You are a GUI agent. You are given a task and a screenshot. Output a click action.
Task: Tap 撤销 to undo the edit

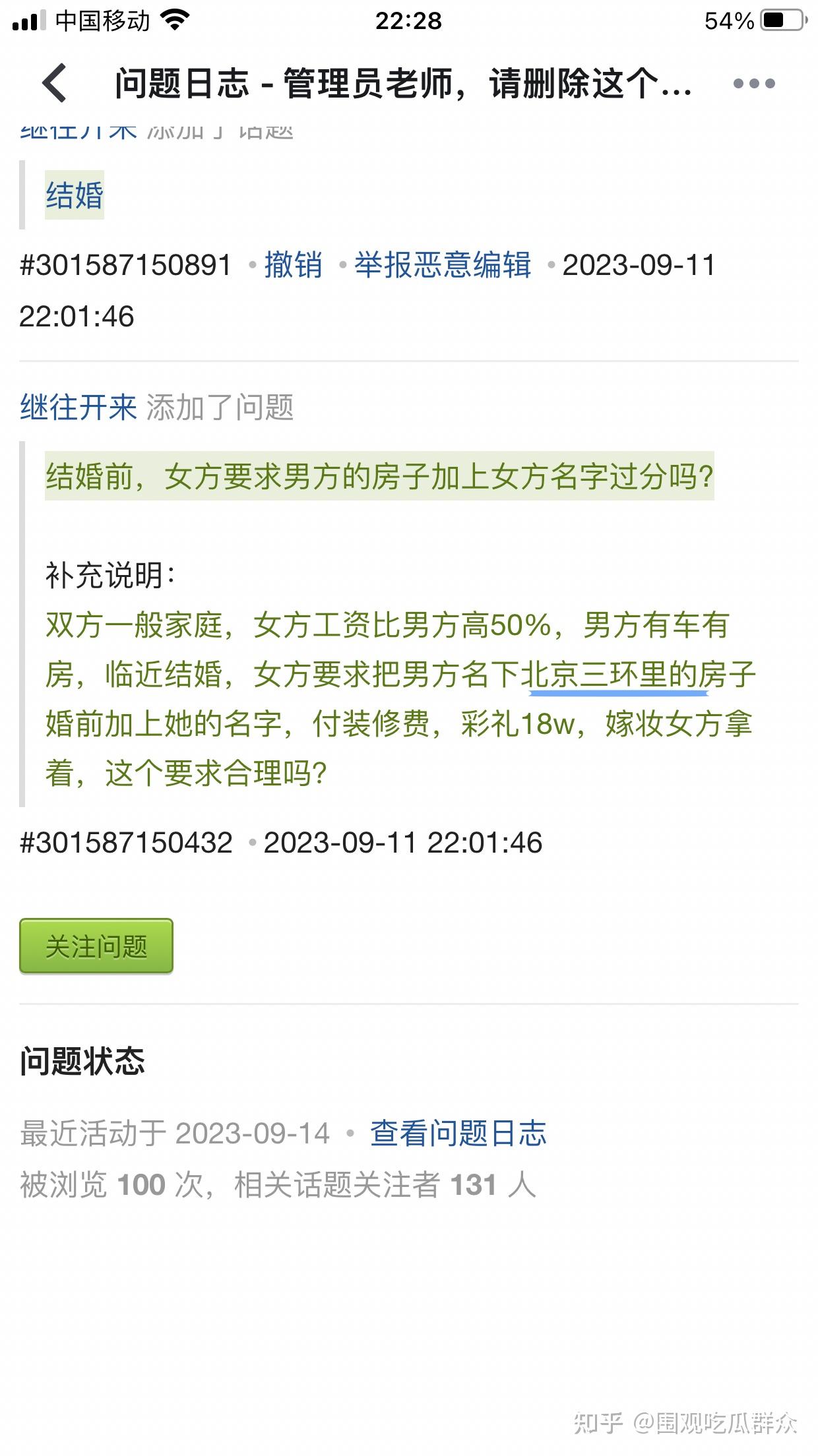[293, 265]
